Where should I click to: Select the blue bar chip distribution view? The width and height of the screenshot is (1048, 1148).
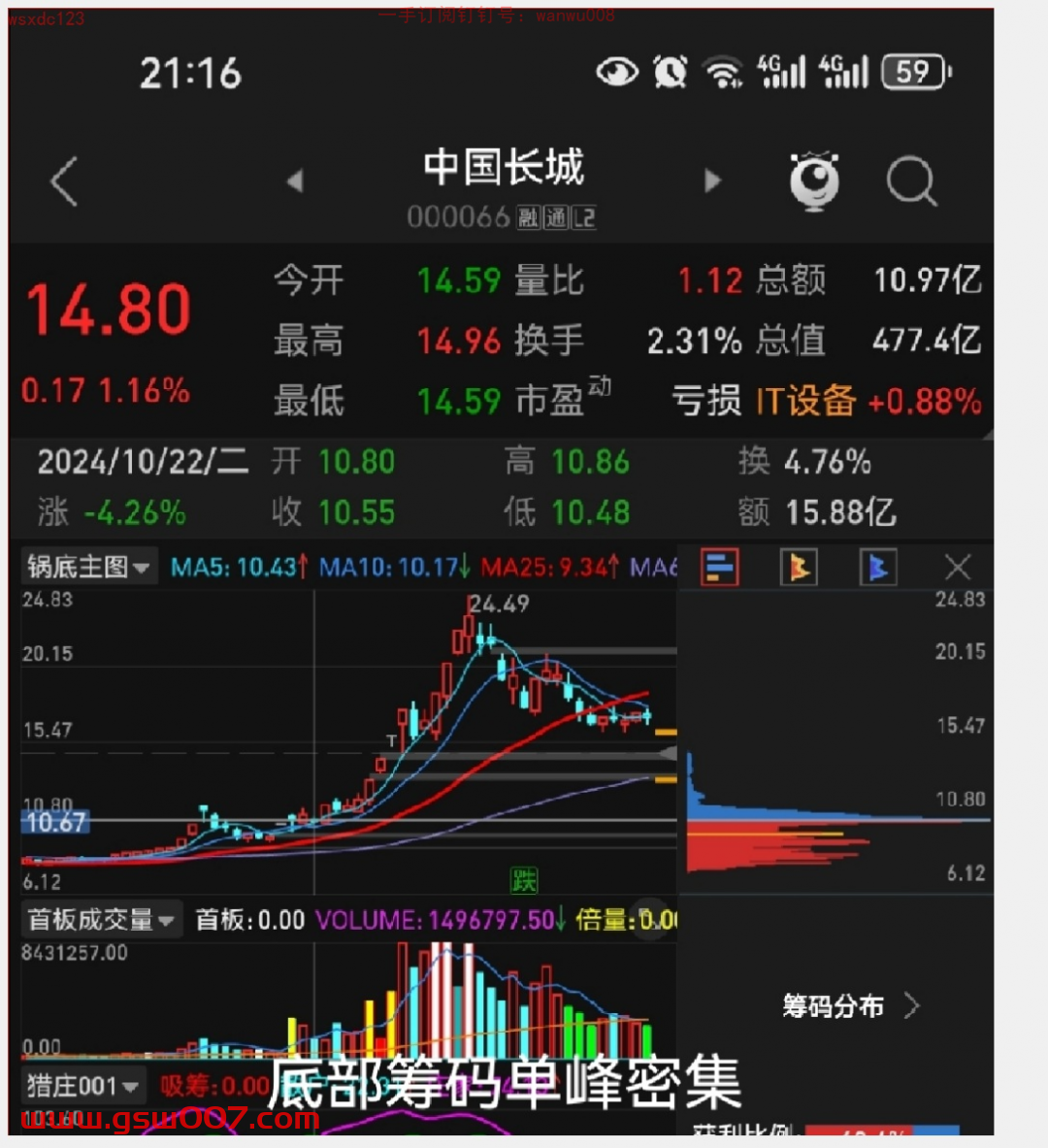[x=720, y=568]
